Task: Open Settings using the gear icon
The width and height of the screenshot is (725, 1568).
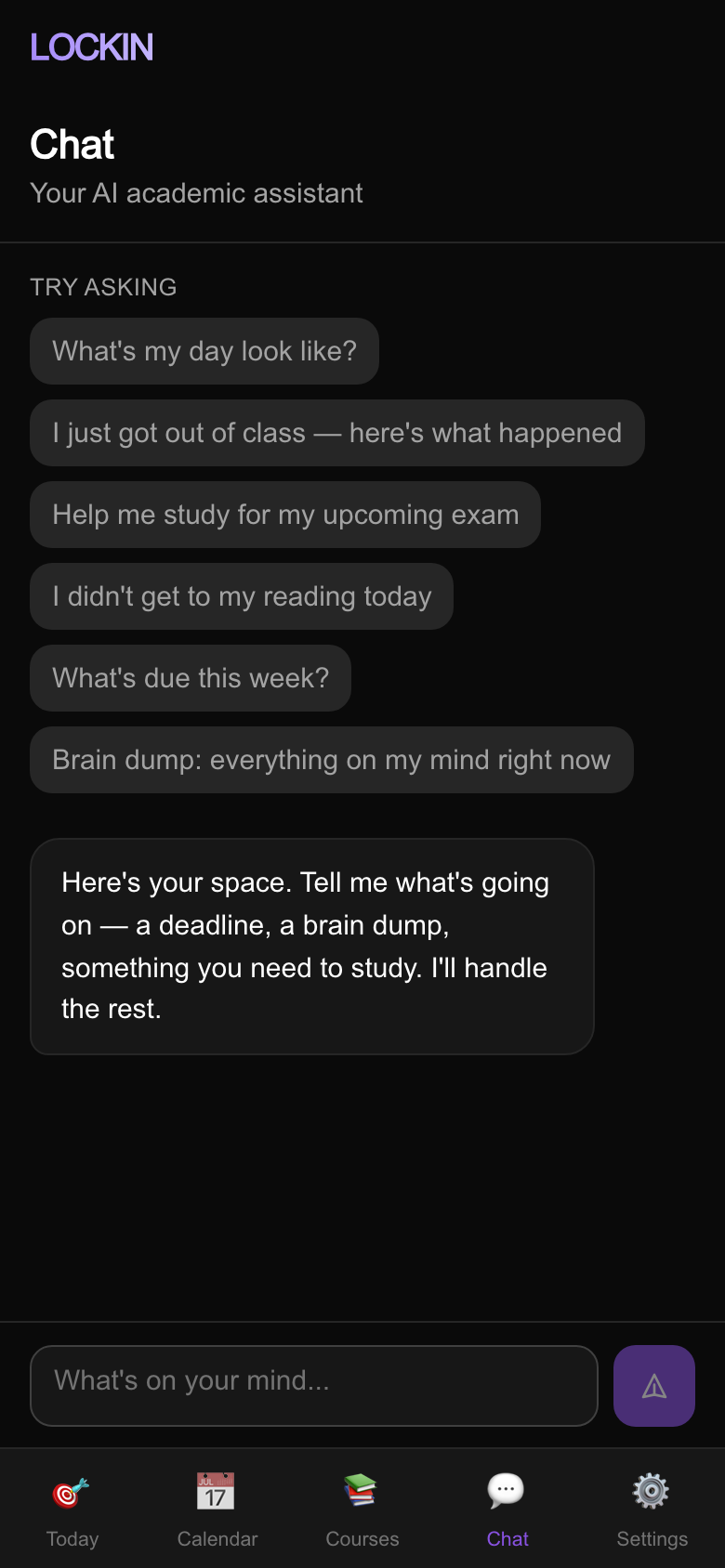Action: (x=652, y=1490)
